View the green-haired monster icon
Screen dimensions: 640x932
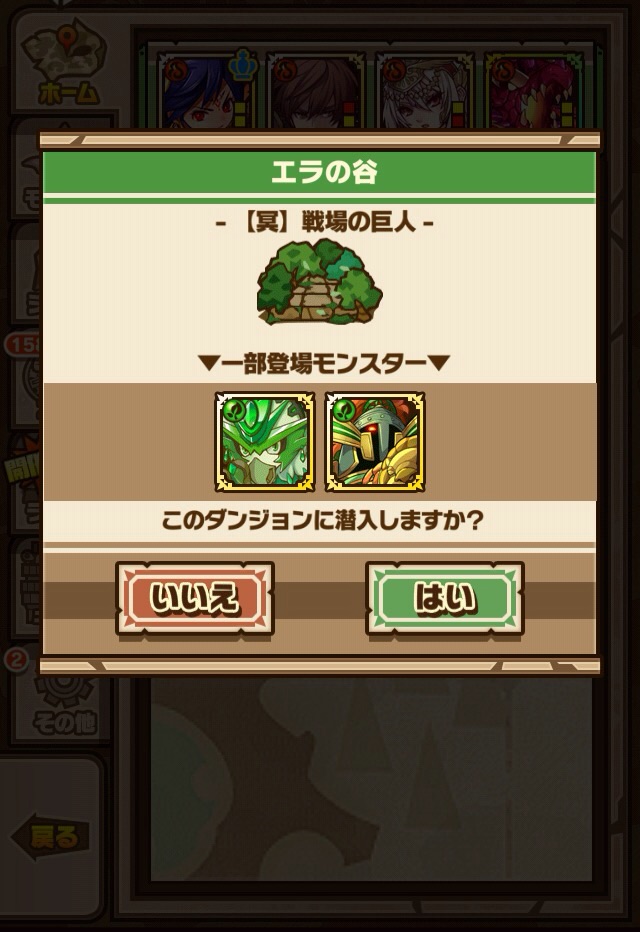click(x=265, y=441)
